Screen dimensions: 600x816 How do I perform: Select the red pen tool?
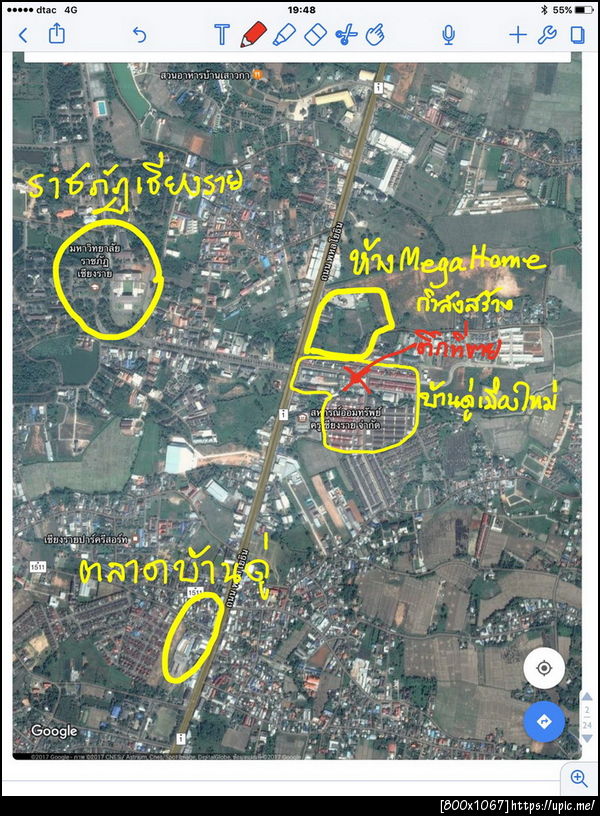pos(251,35)
